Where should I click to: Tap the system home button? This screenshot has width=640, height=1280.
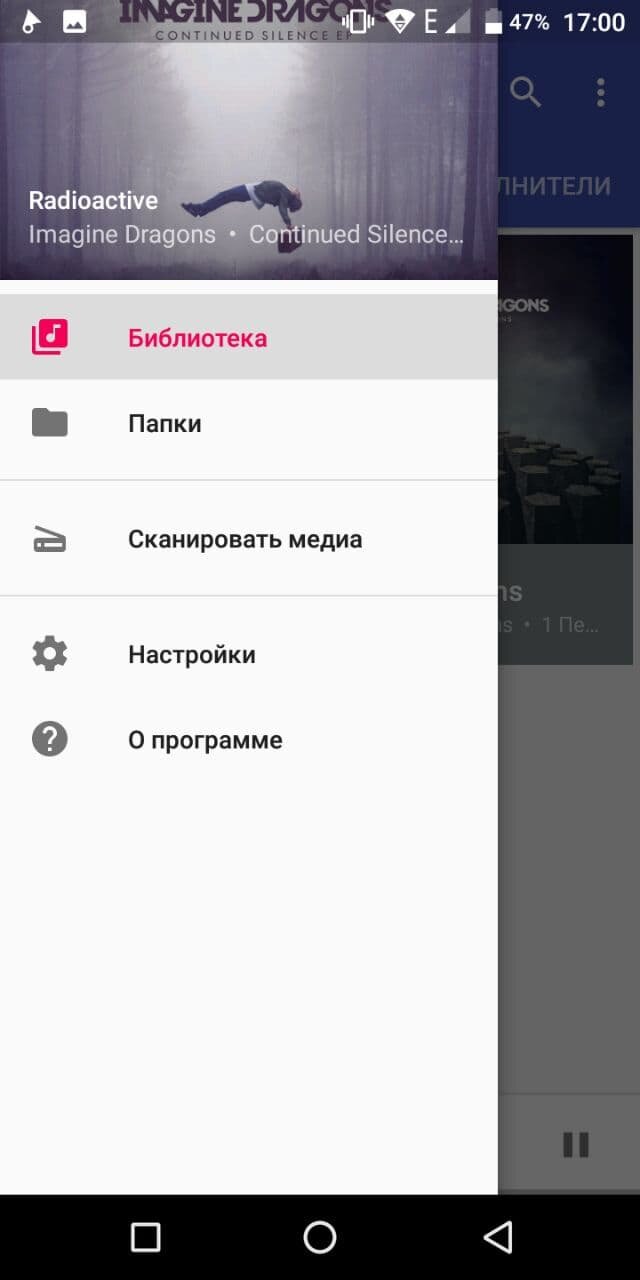pos(320,1237)
